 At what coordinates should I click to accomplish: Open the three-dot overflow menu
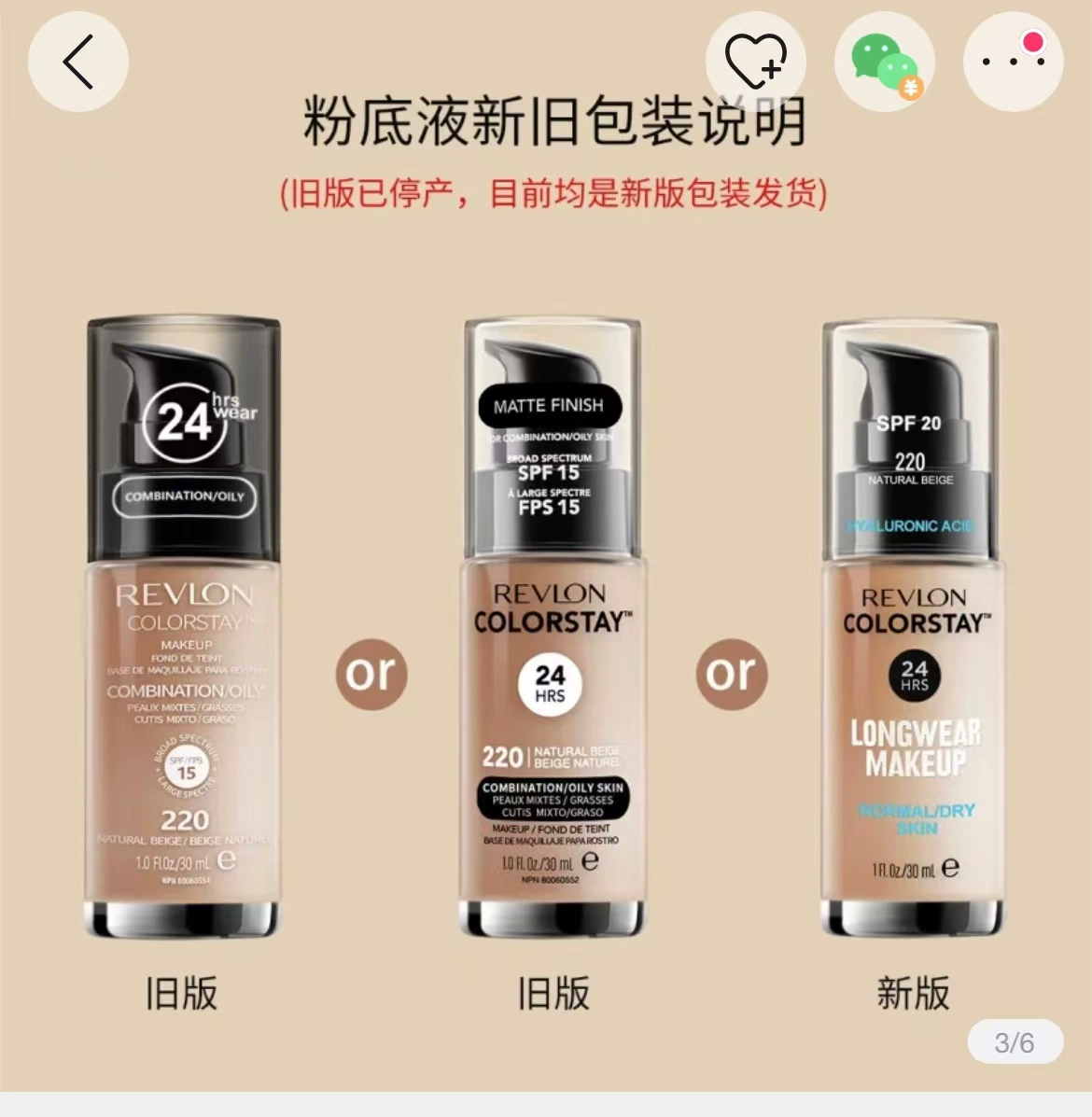pyautogui.click(x=1013, y=62)
